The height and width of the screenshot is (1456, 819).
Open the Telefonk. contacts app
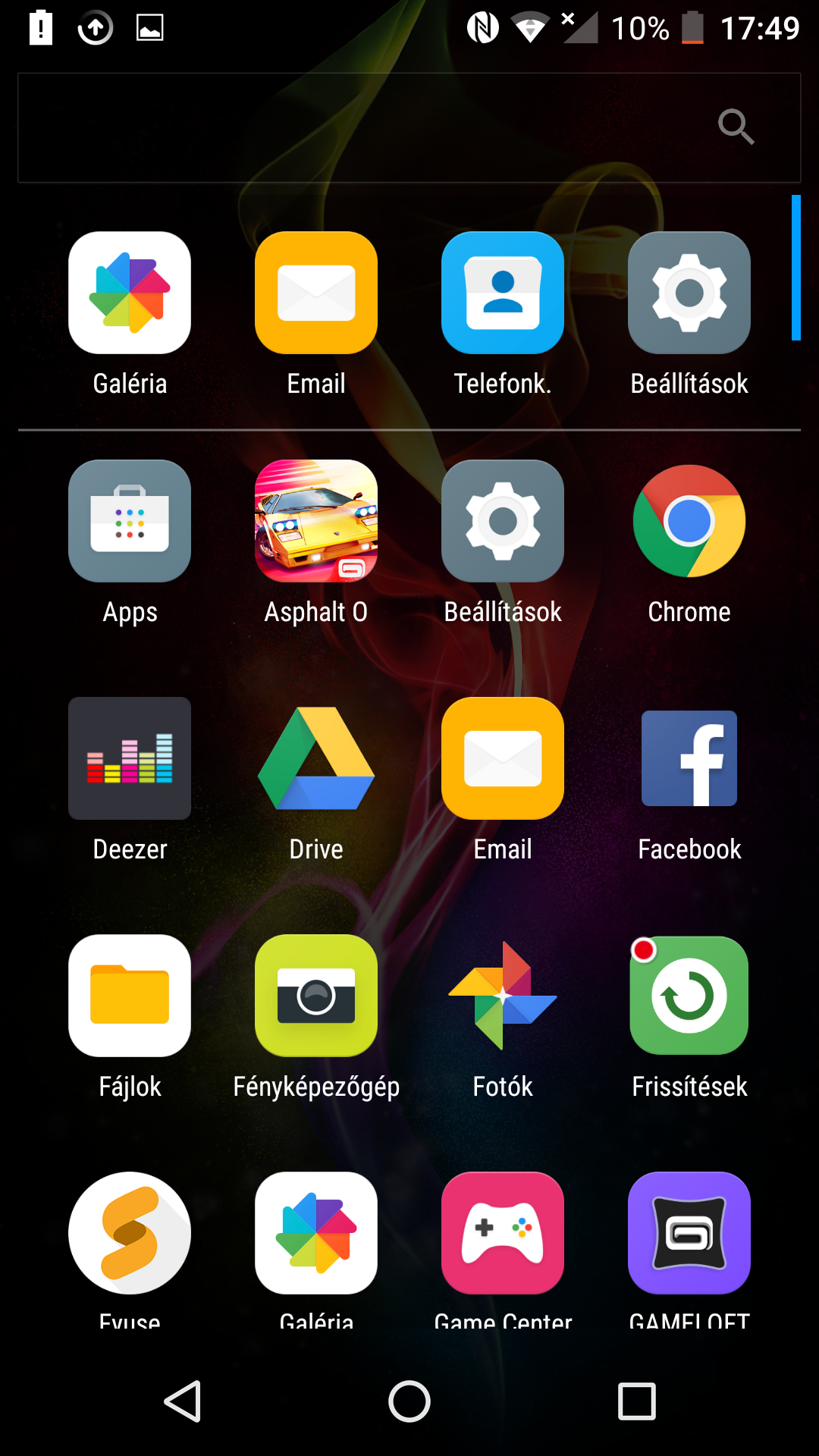pos(503,293)
